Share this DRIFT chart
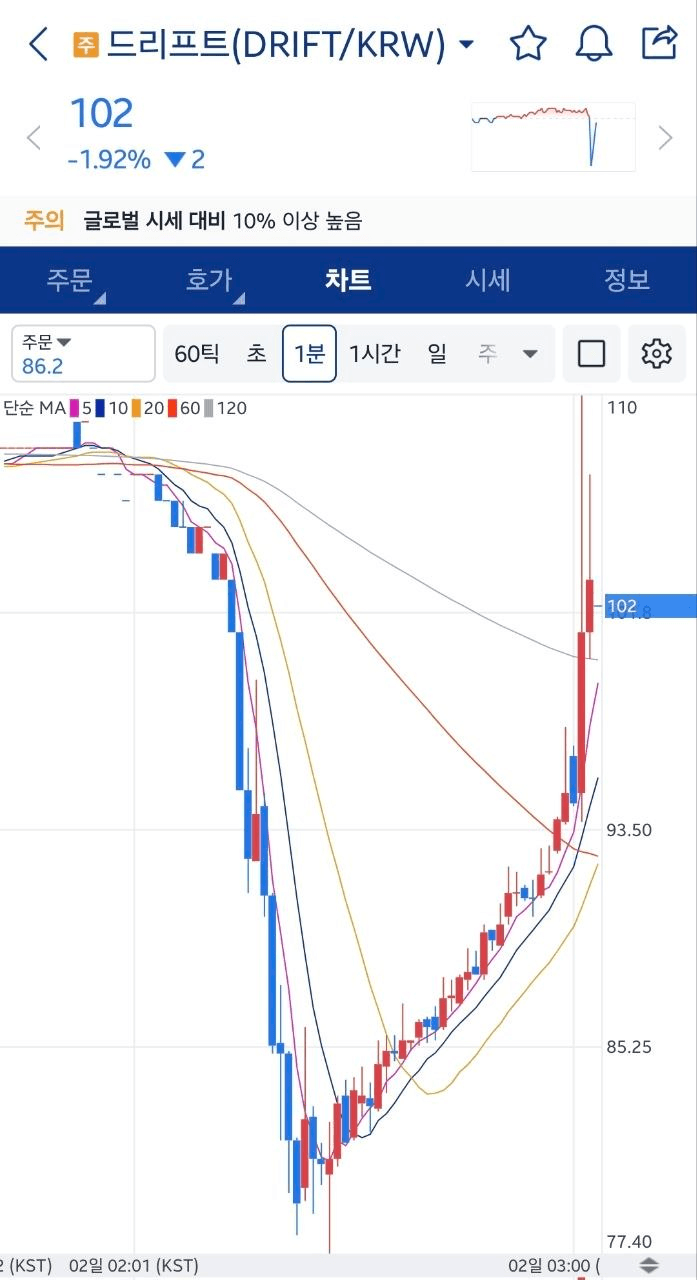697x1280 pixels. pyautogui.click(x=659, y=43)
